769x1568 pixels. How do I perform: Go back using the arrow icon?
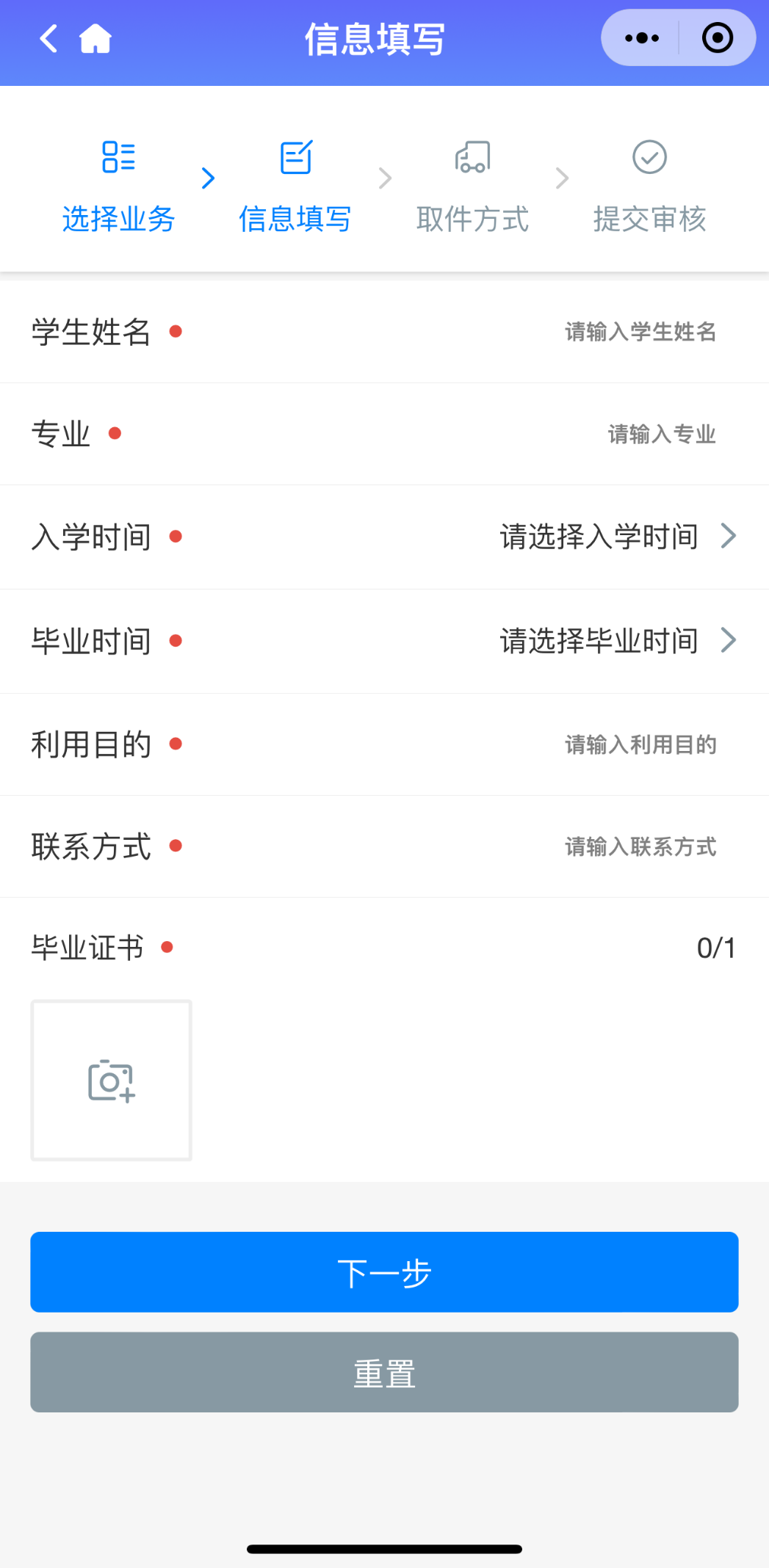point(48,38)
